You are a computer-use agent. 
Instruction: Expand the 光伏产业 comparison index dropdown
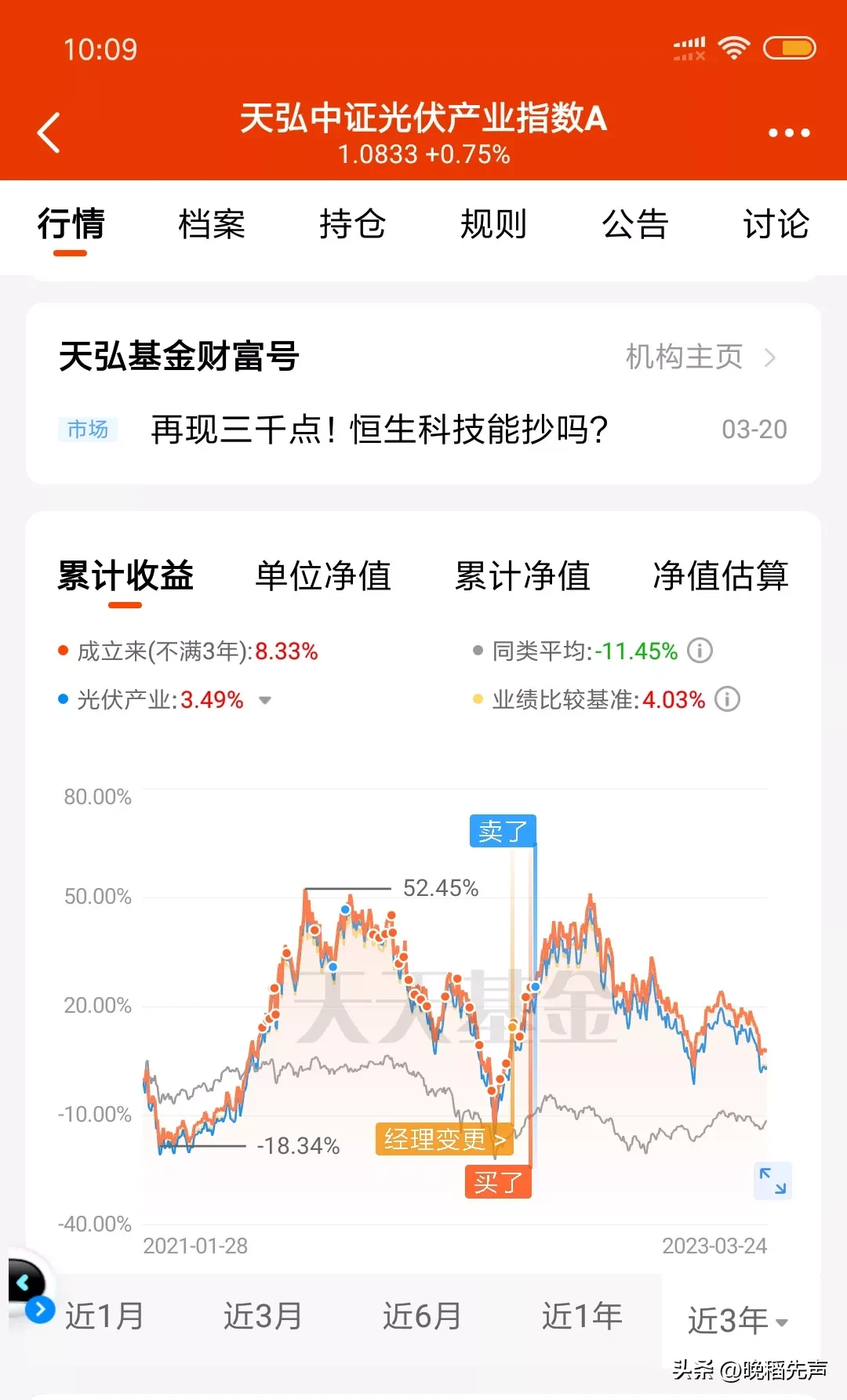point(265,700)
